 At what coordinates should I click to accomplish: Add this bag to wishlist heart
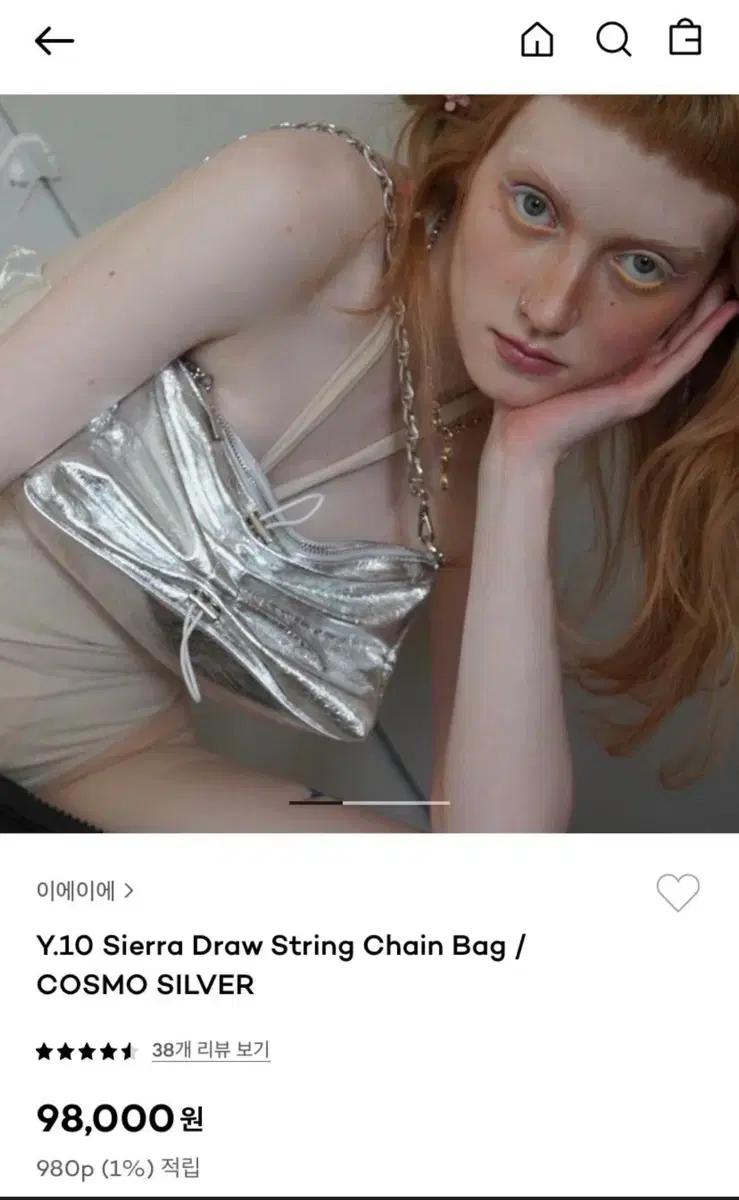[x=677, y=892]
